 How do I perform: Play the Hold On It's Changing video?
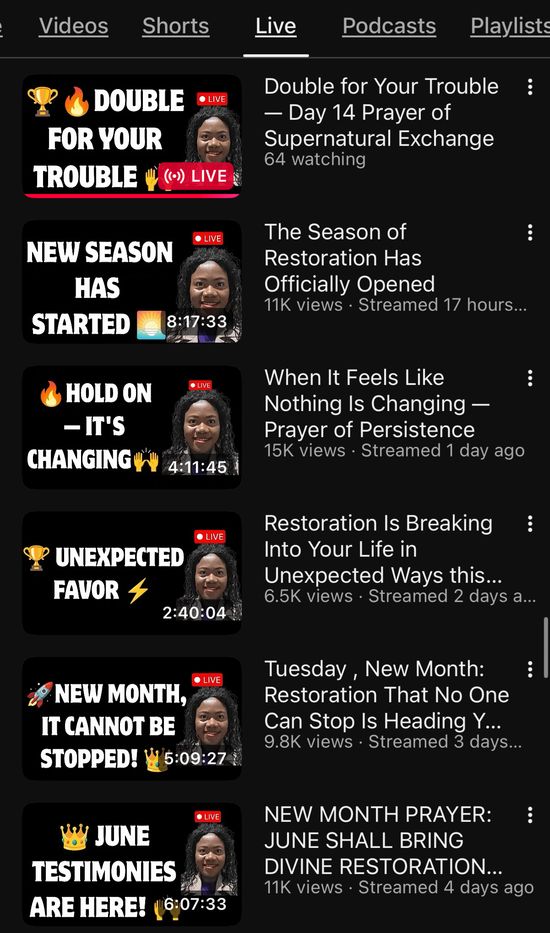[x=132, y=427]
